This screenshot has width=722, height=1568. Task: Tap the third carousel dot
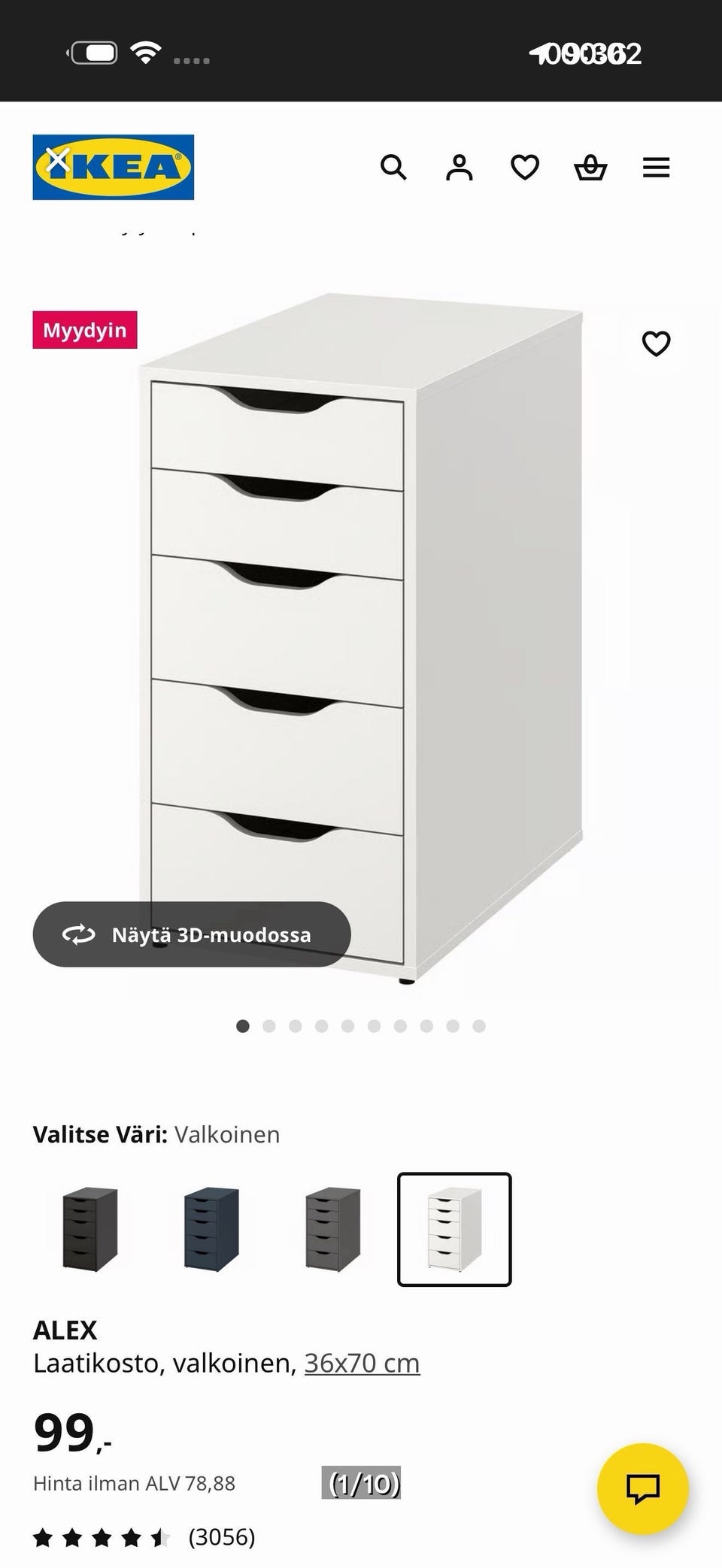click(295, 1024)
